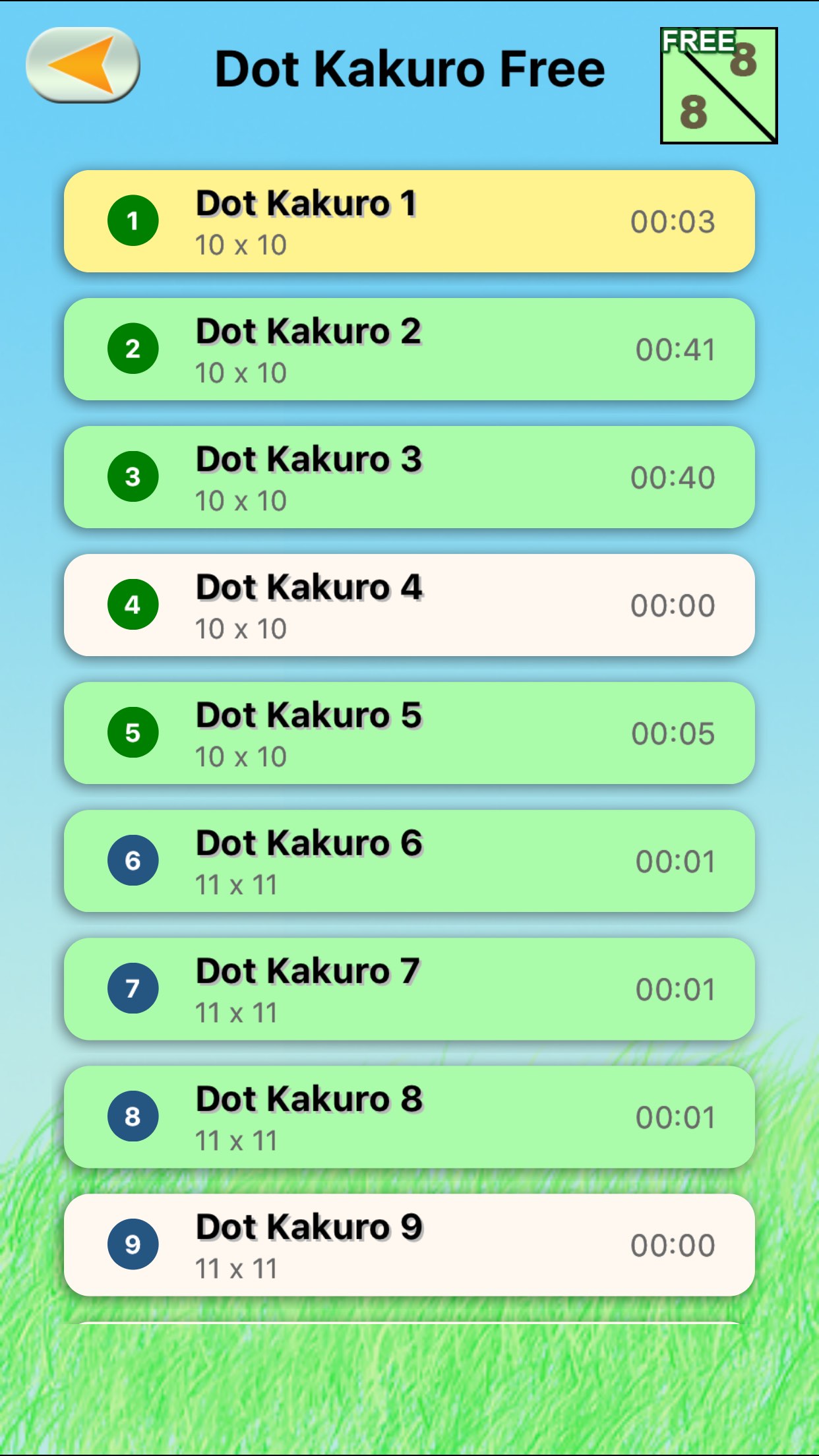Screen dimensions: 819x1456
Task: Open the Dot Kakuro 1 puzzle
Action: pos(409,222)
